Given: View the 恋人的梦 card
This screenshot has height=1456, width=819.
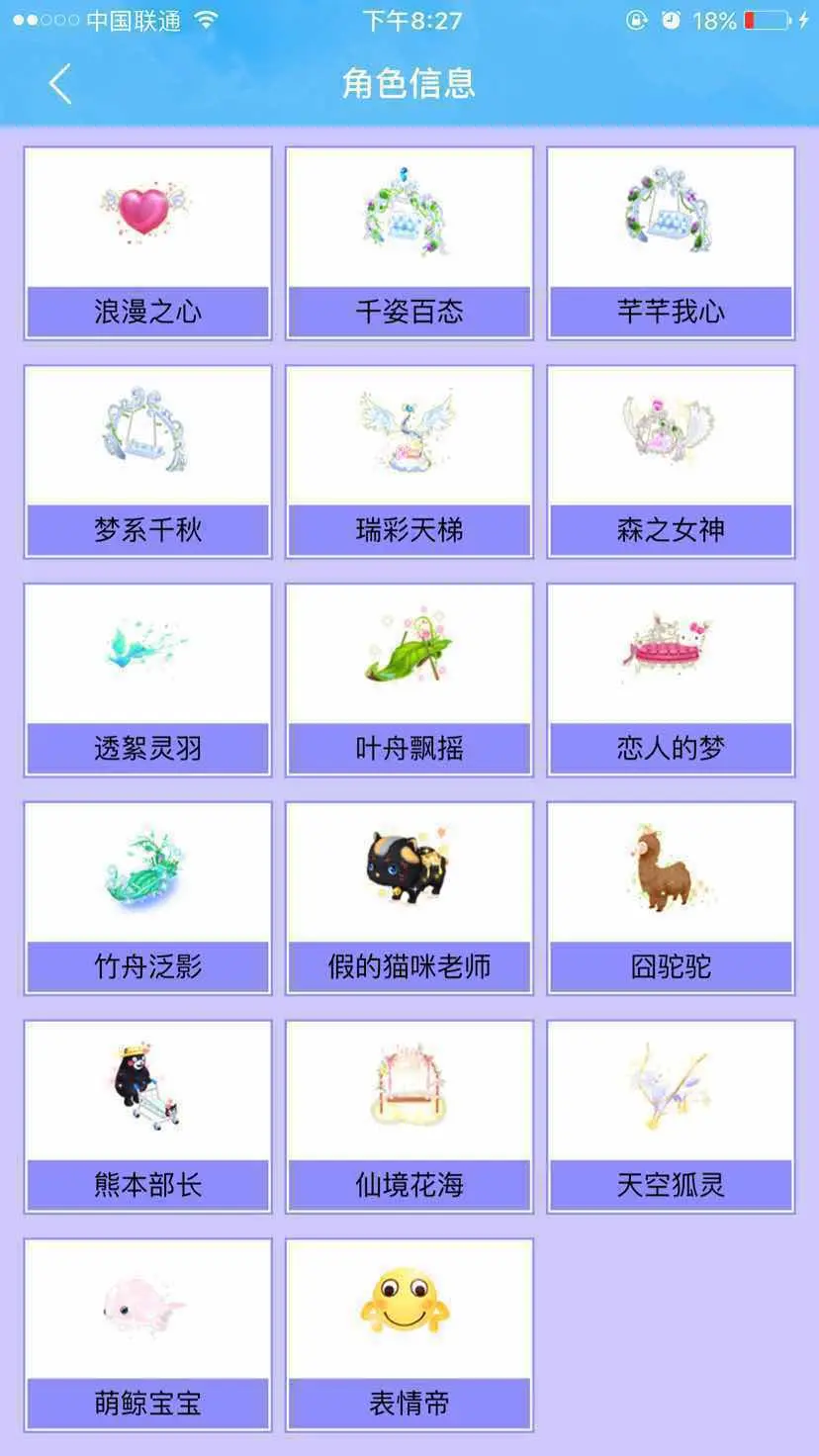Looking at the screenshot, I should pos(671,680).
